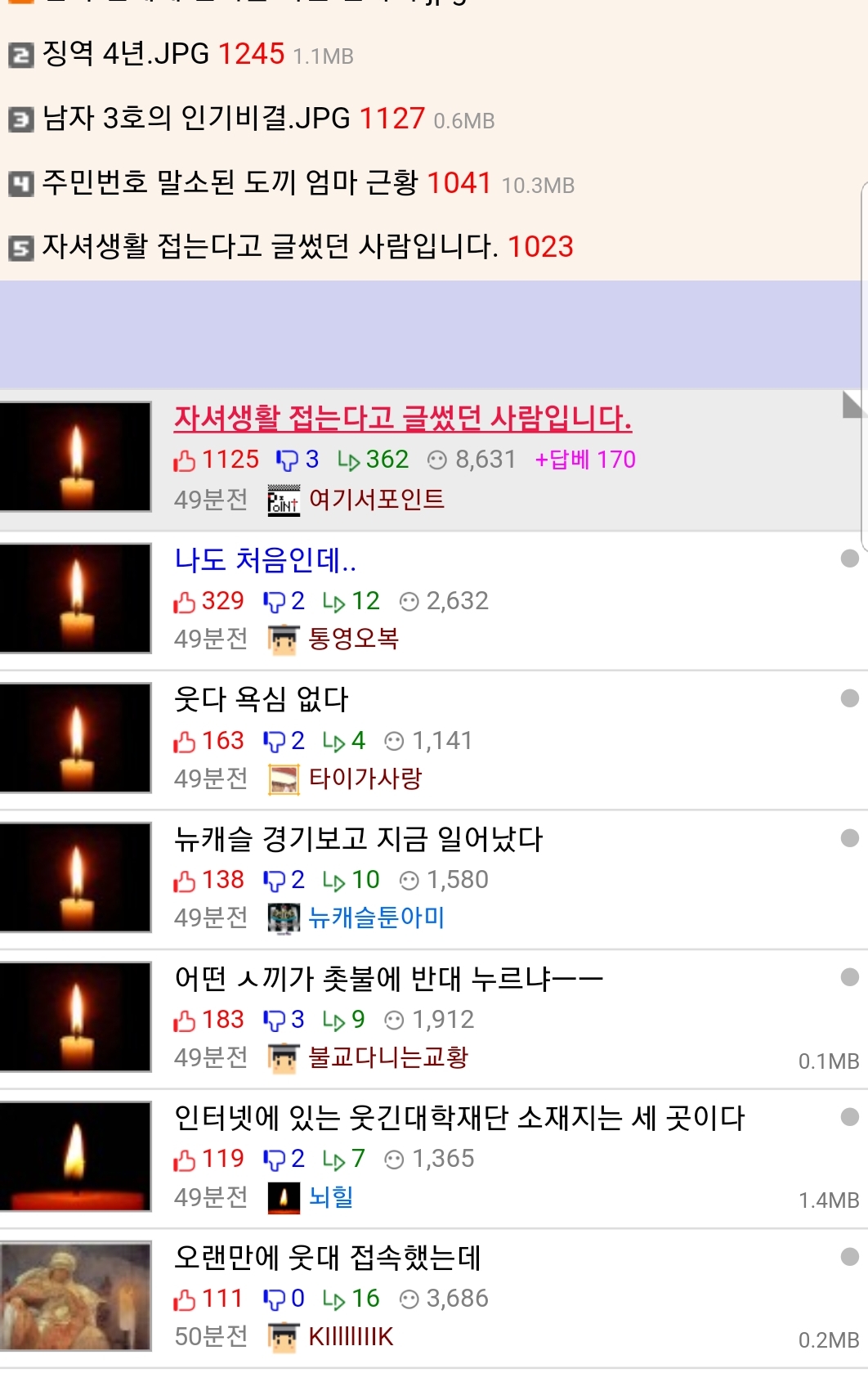View author profile 뇌힐

331,1197
